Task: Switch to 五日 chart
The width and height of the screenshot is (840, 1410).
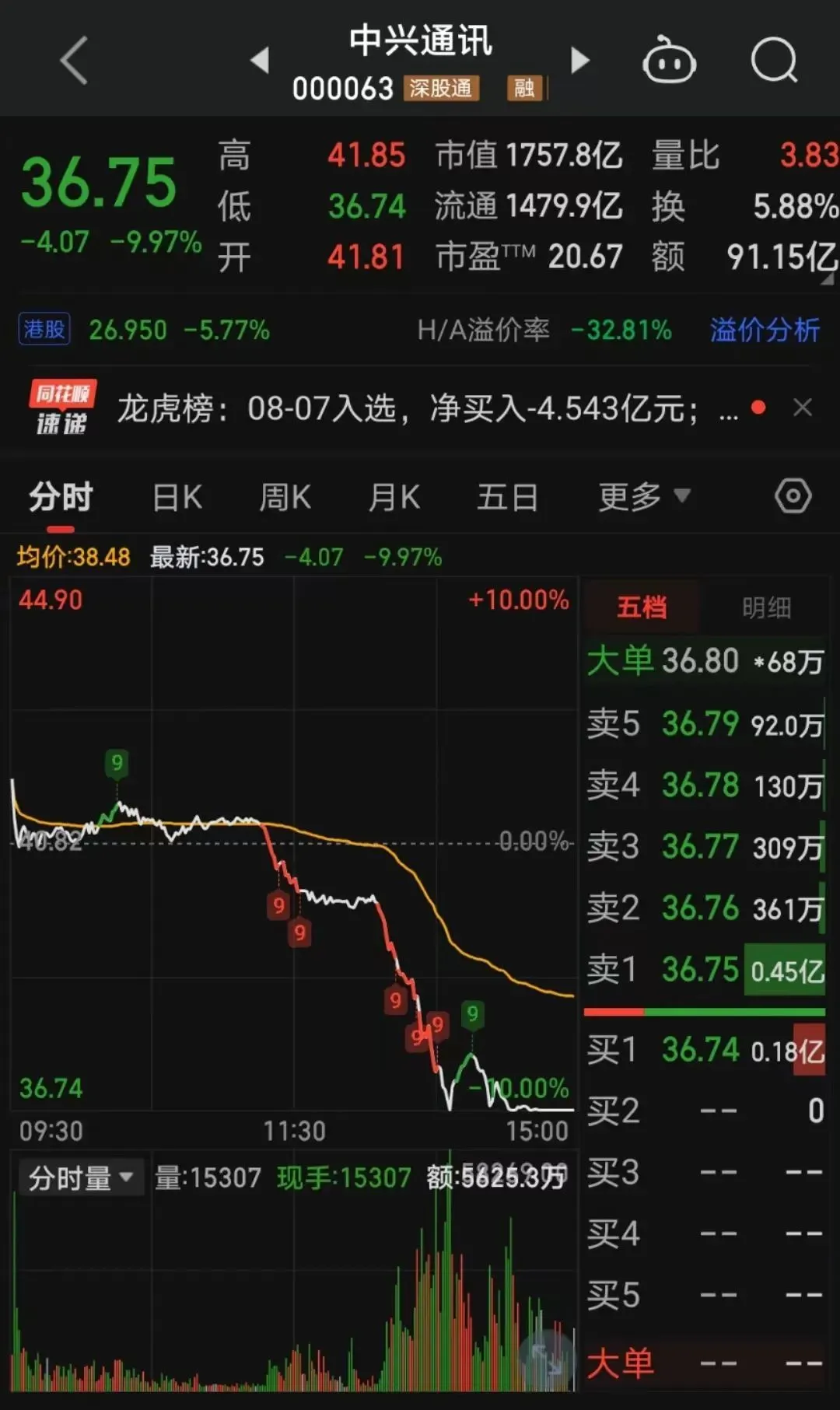Action: tap(507, 497)
